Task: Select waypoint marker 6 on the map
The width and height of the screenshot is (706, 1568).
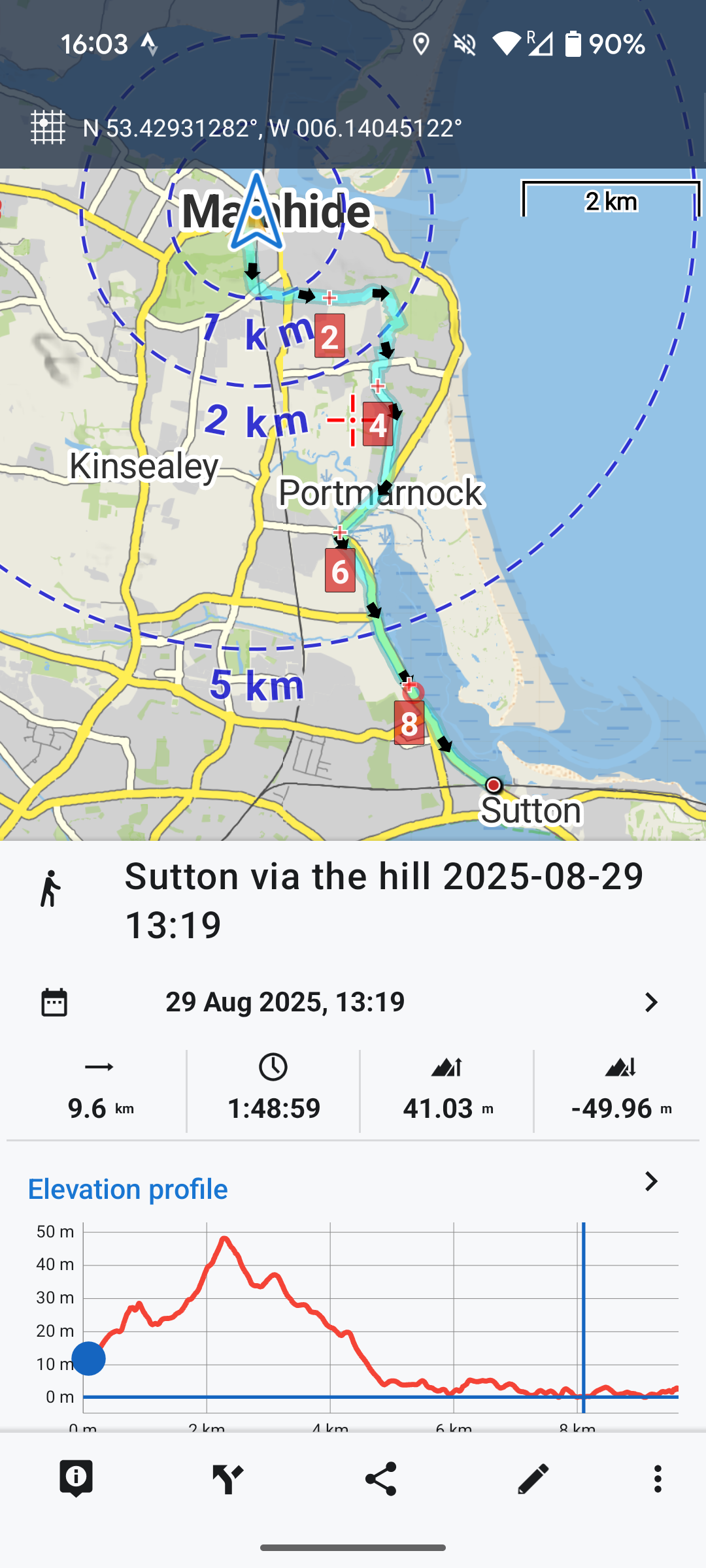Action: click(340, 570)
